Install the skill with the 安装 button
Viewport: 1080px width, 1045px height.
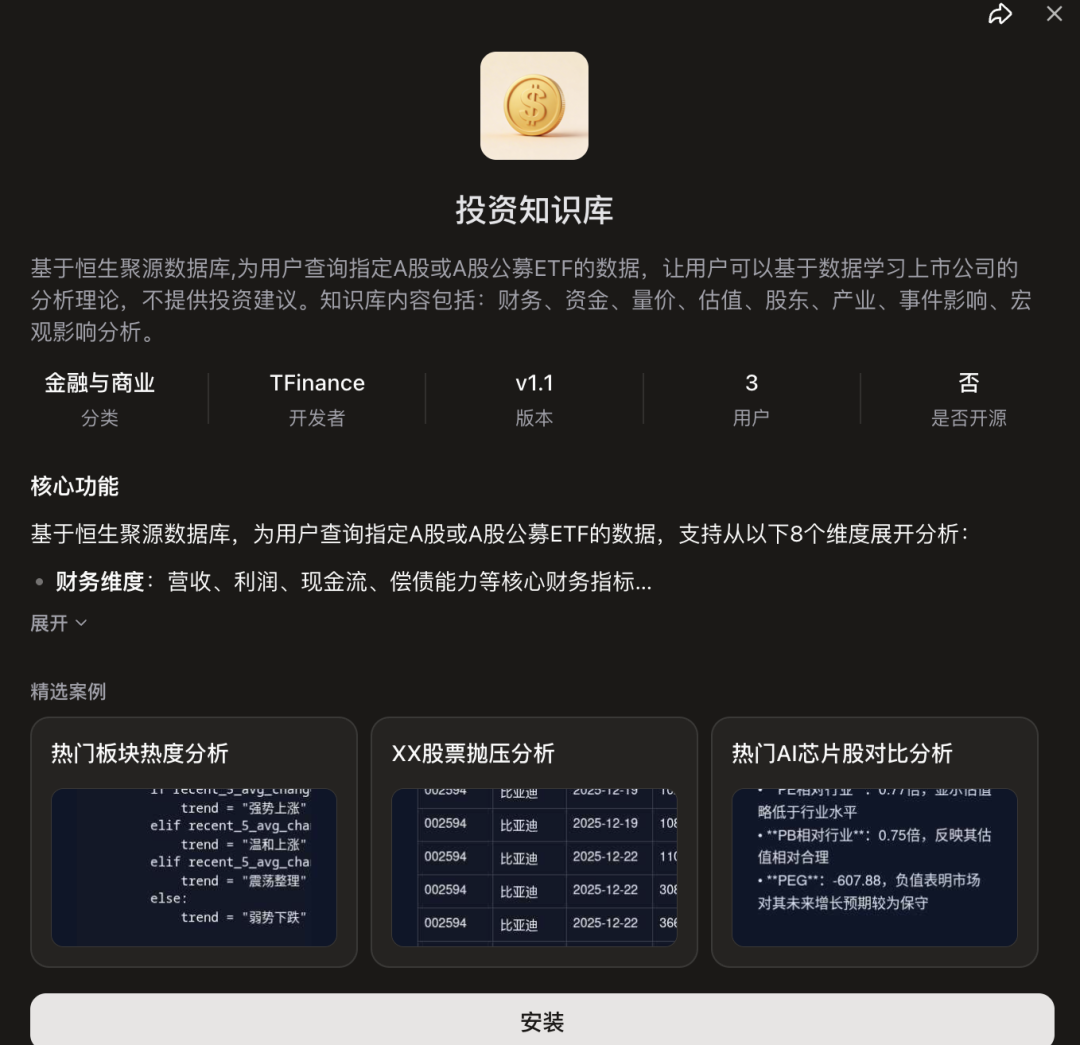point(542,1021)
